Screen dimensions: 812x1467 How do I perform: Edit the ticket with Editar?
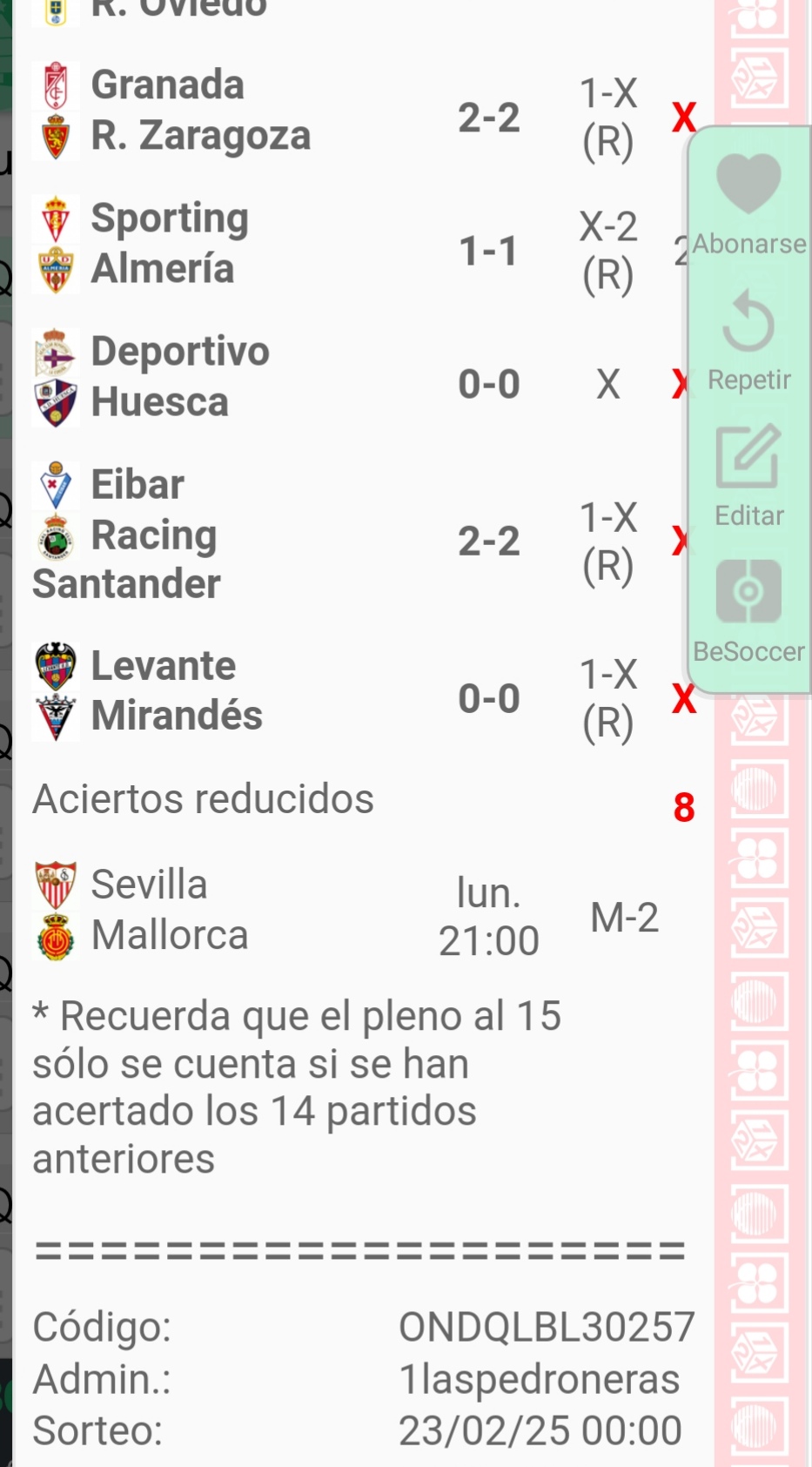[x=748, y=458]
